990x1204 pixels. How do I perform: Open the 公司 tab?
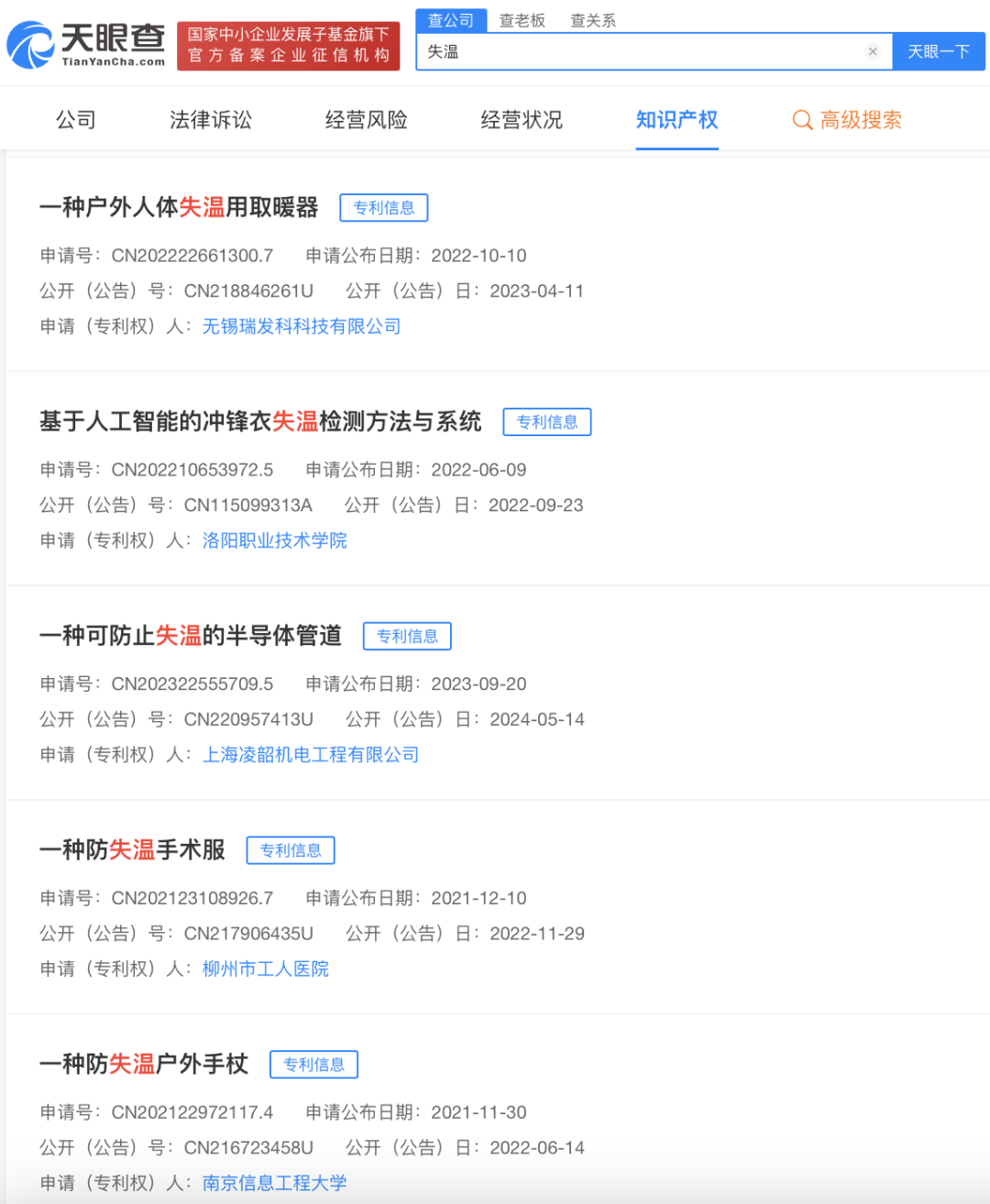click(x=76, y=120)
